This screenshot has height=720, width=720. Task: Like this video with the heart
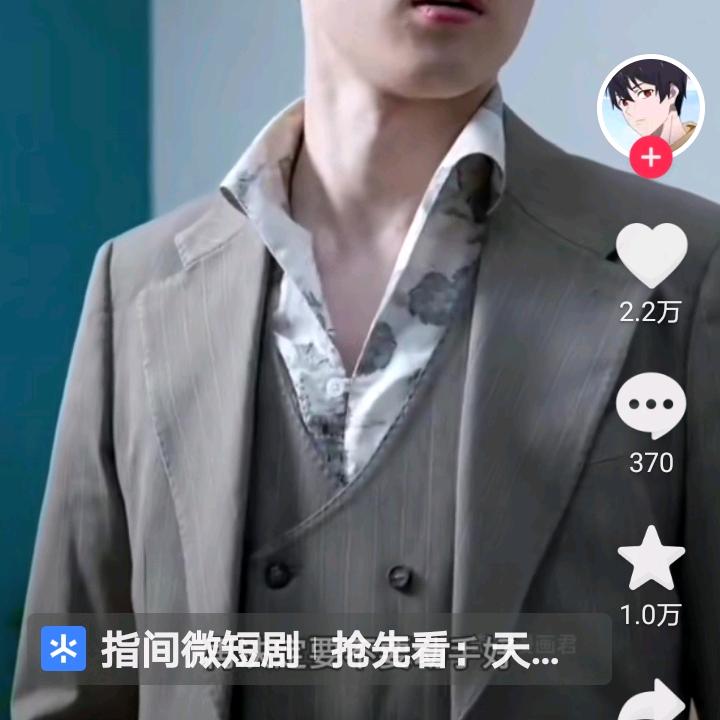pos(651,256)
